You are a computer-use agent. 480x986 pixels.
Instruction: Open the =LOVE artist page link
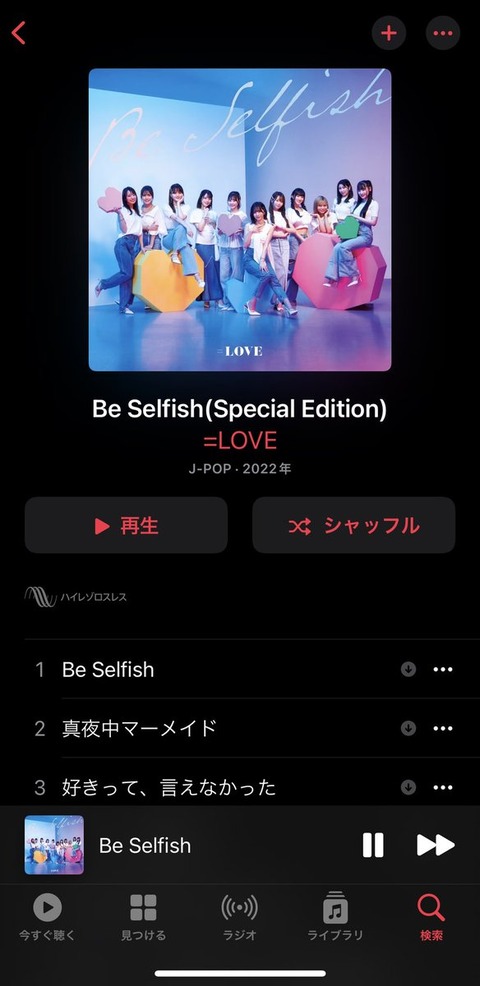point(240,441)
